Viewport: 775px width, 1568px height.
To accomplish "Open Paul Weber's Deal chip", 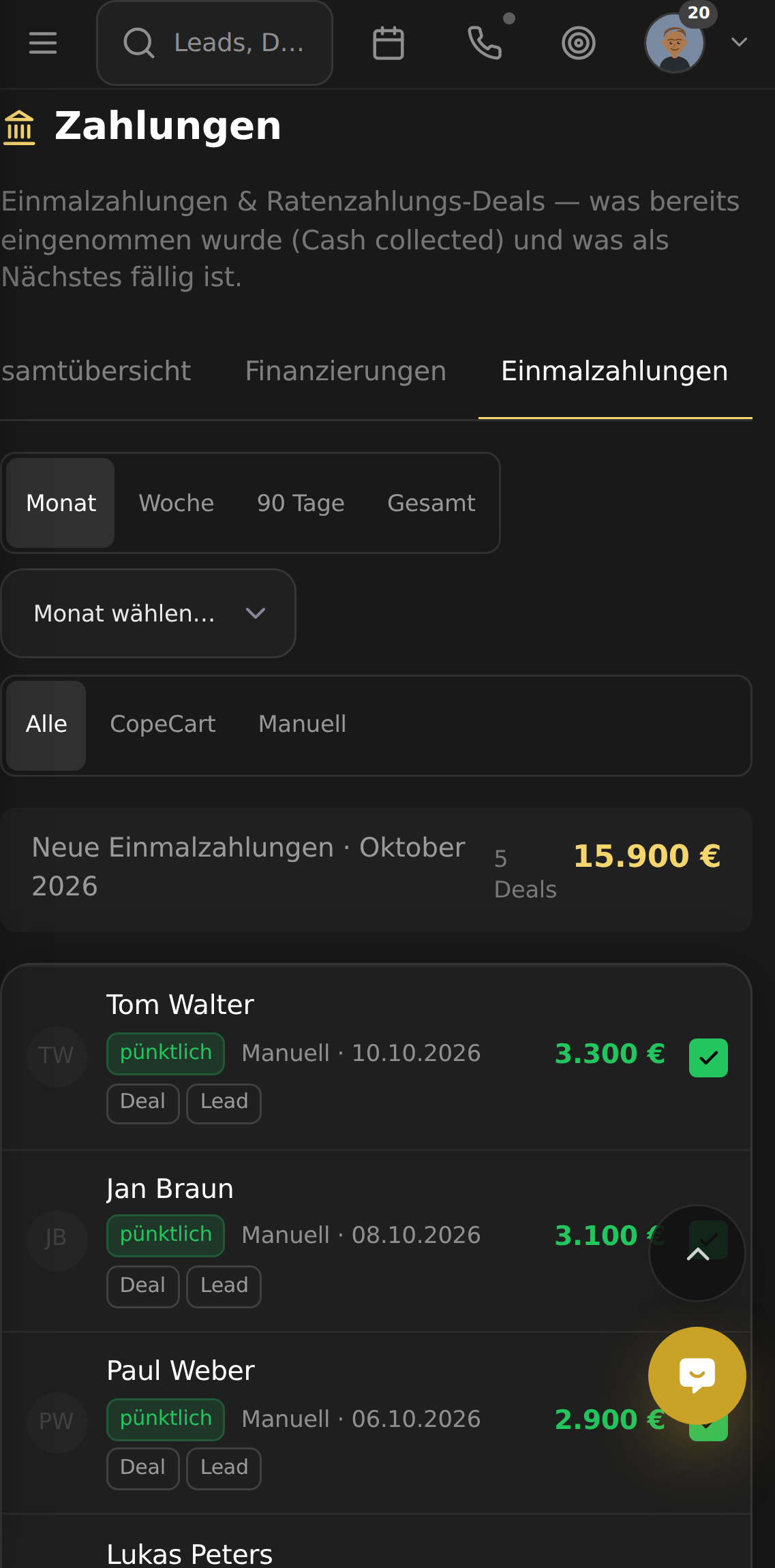I will pos(143,1469).
